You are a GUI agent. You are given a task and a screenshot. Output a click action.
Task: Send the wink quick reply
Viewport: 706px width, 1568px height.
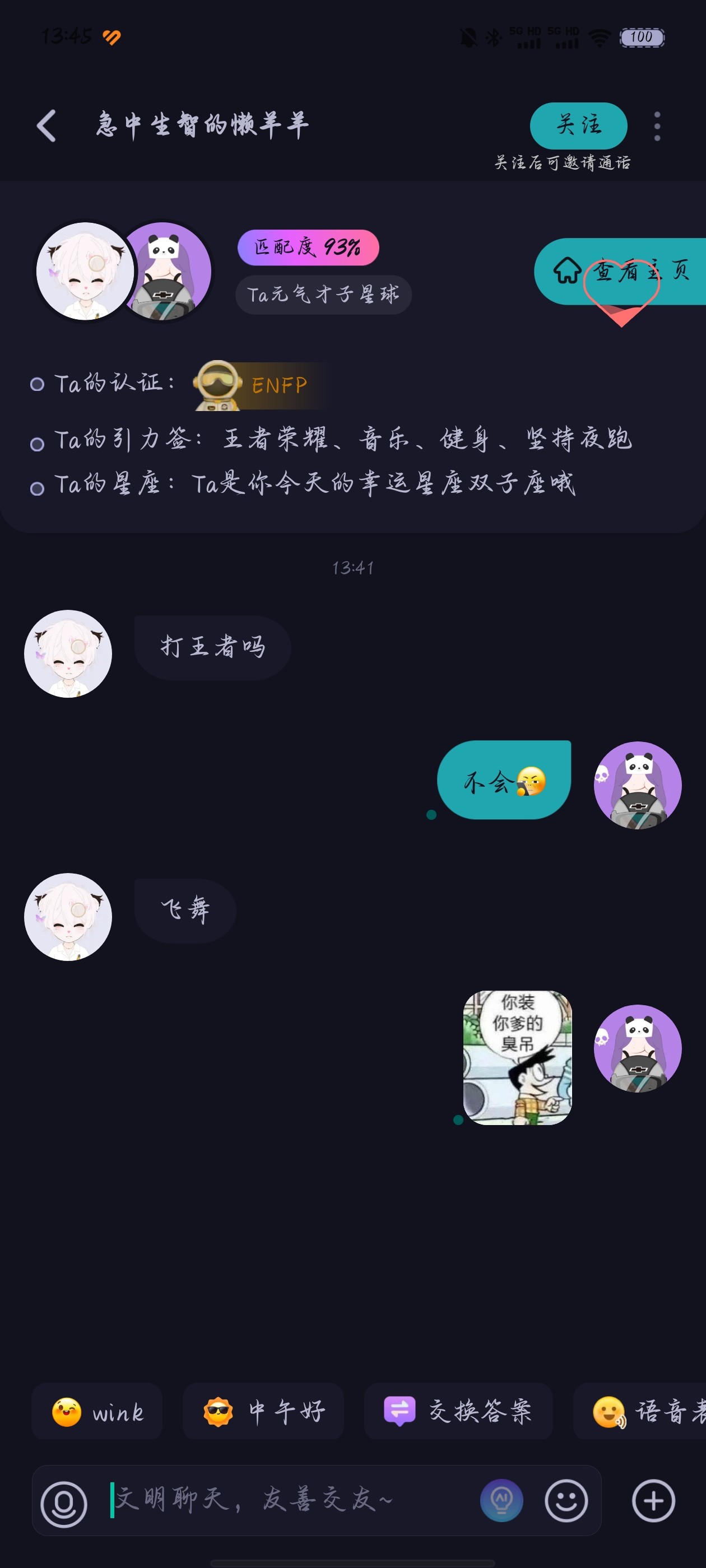[x=97, y=1412]
